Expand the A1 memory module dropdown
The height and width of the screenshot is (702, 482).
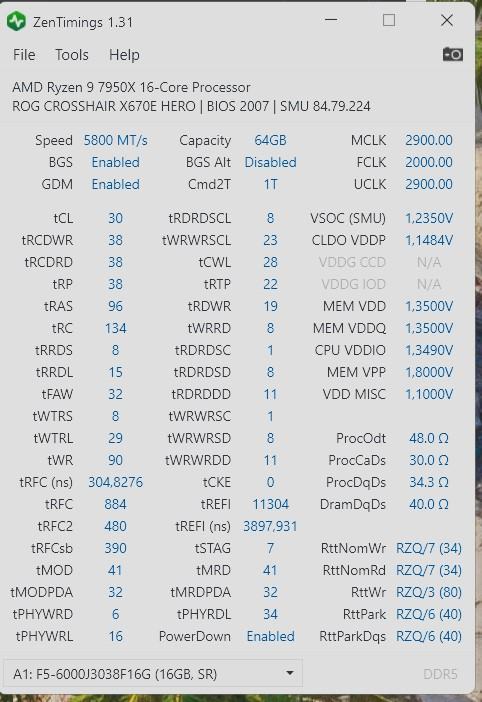click(x=153, y=673)
